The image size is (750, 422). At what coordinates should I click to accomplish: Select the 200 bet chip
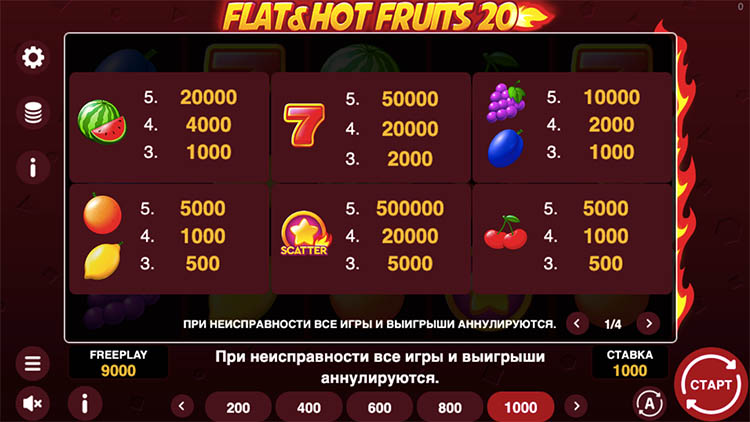click(238, 407)
